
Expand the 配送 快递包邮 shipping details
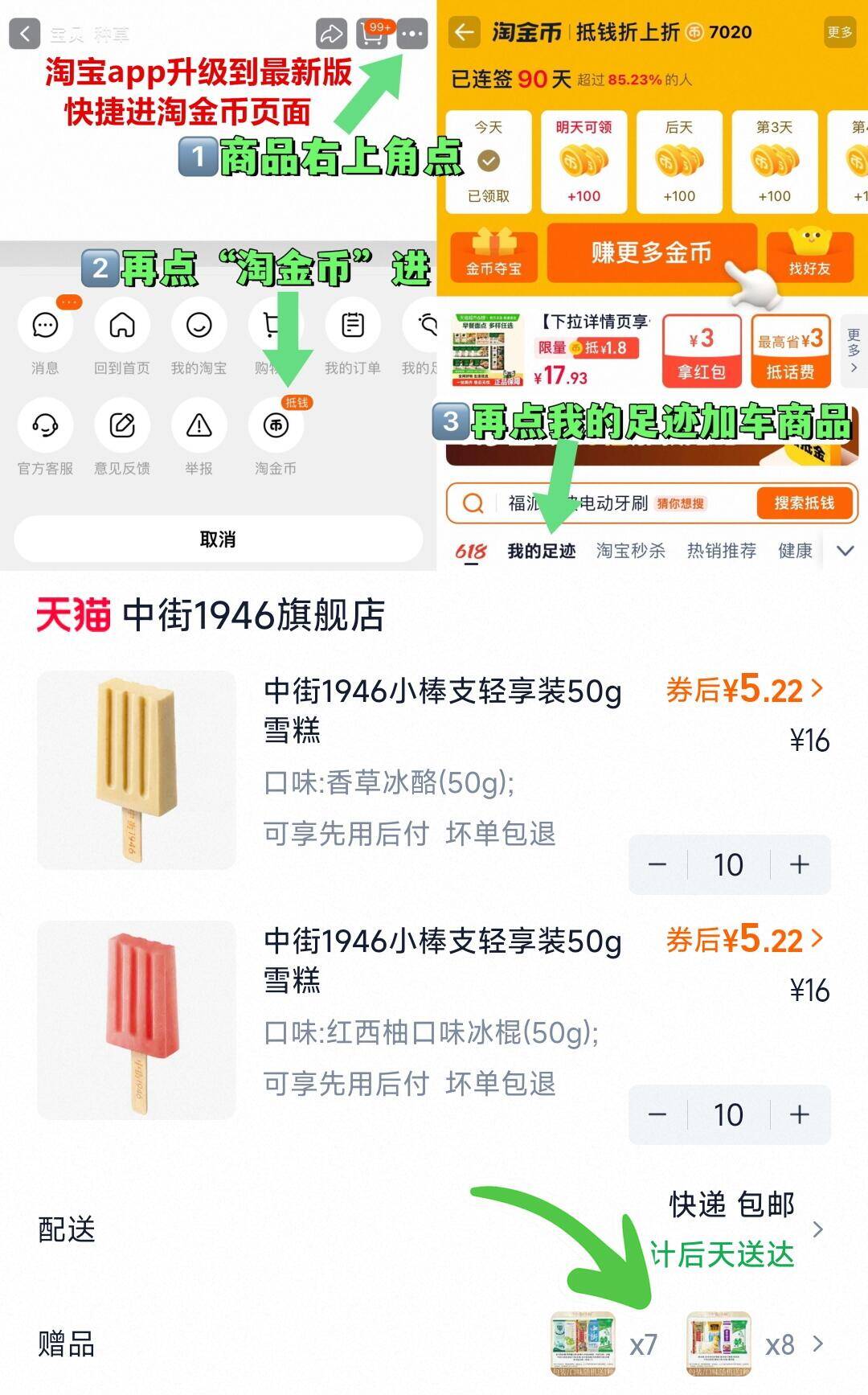click(x=818, y=1230)
